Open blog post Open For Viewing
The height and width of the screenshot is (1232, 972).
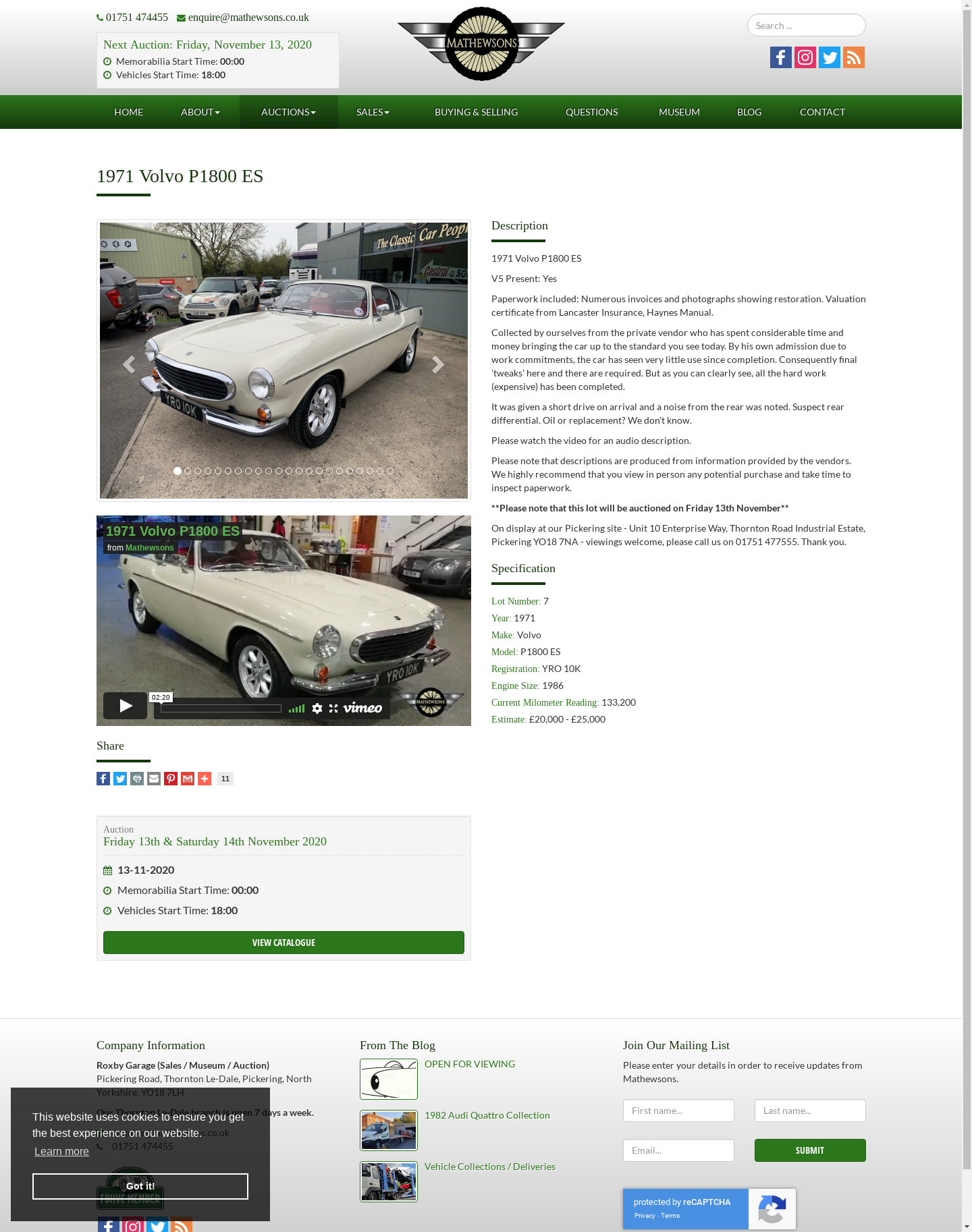[469, 1064]
